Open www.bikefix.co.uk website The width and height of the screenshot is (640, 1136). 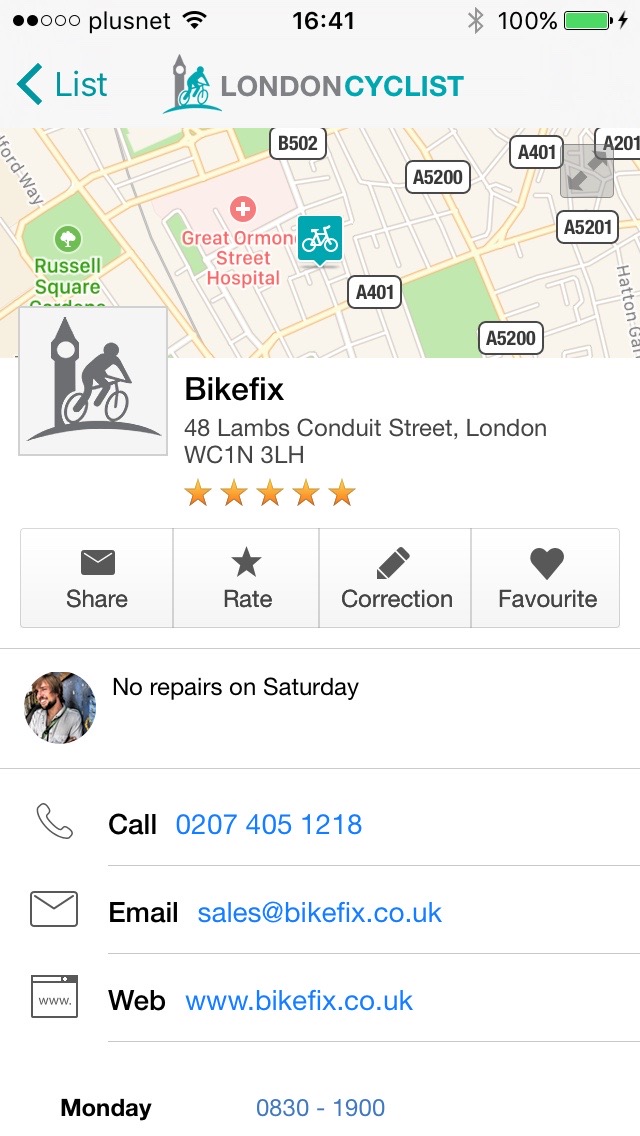299,1001
